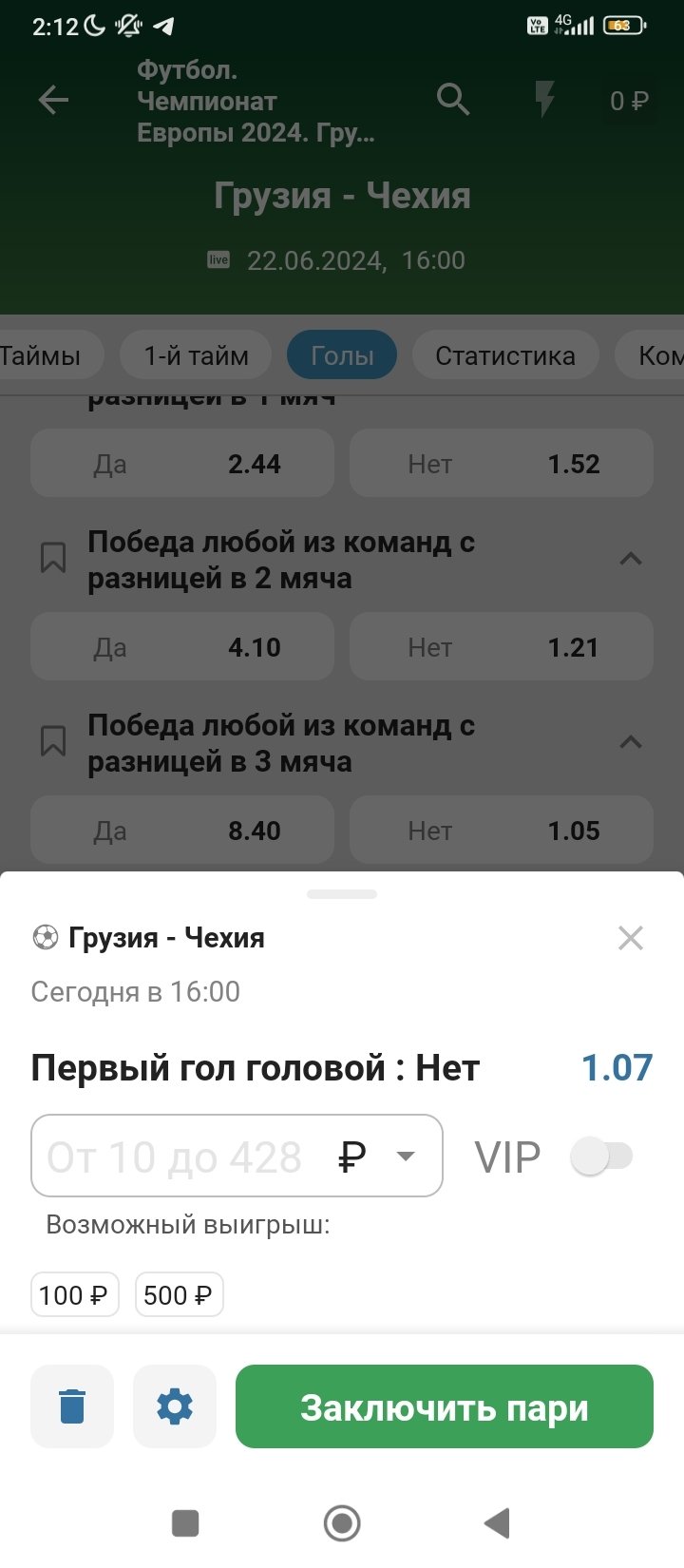Focus the stake amount input field
Screen dimensions: 684x1568
(x=180, y=1157)
